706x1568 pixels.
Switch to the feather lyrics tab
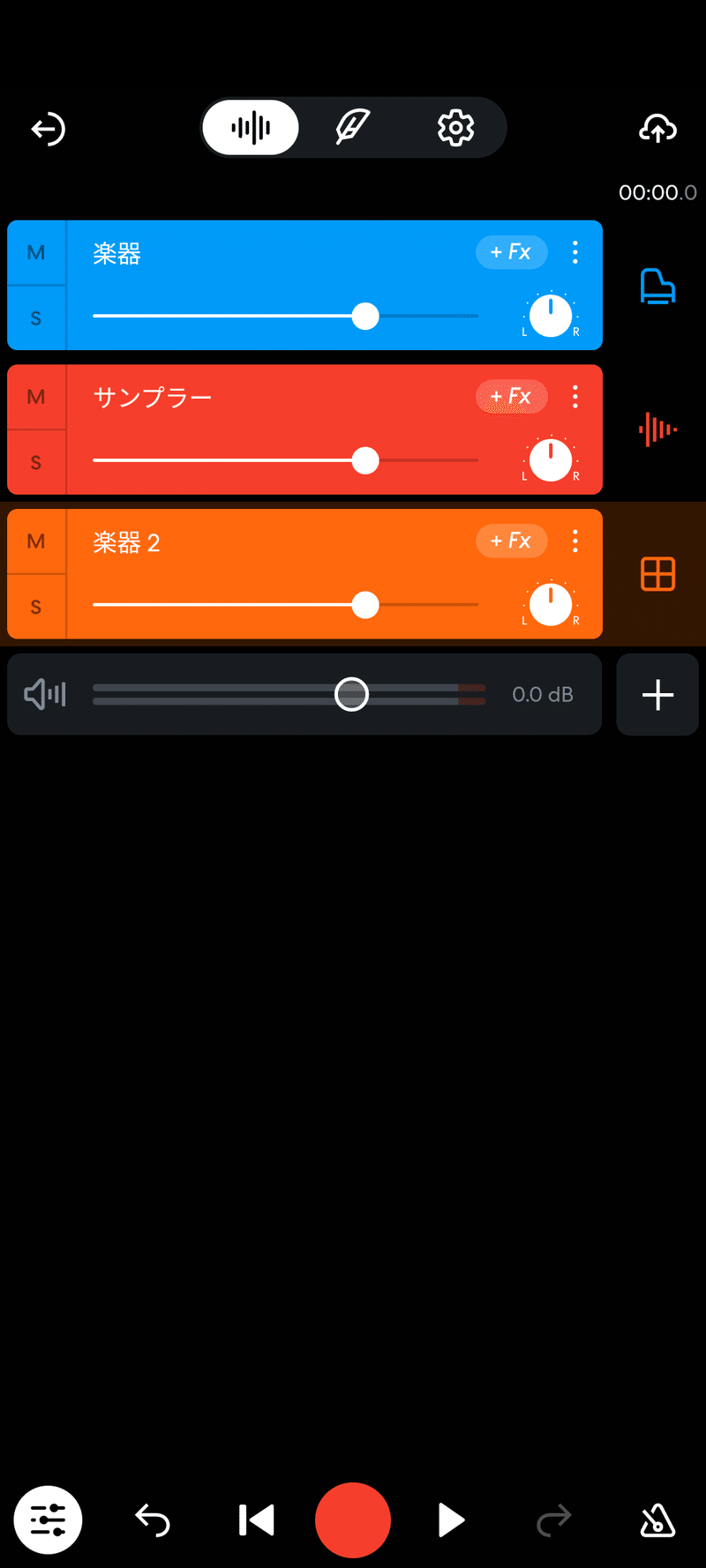(x=353, y=128)
